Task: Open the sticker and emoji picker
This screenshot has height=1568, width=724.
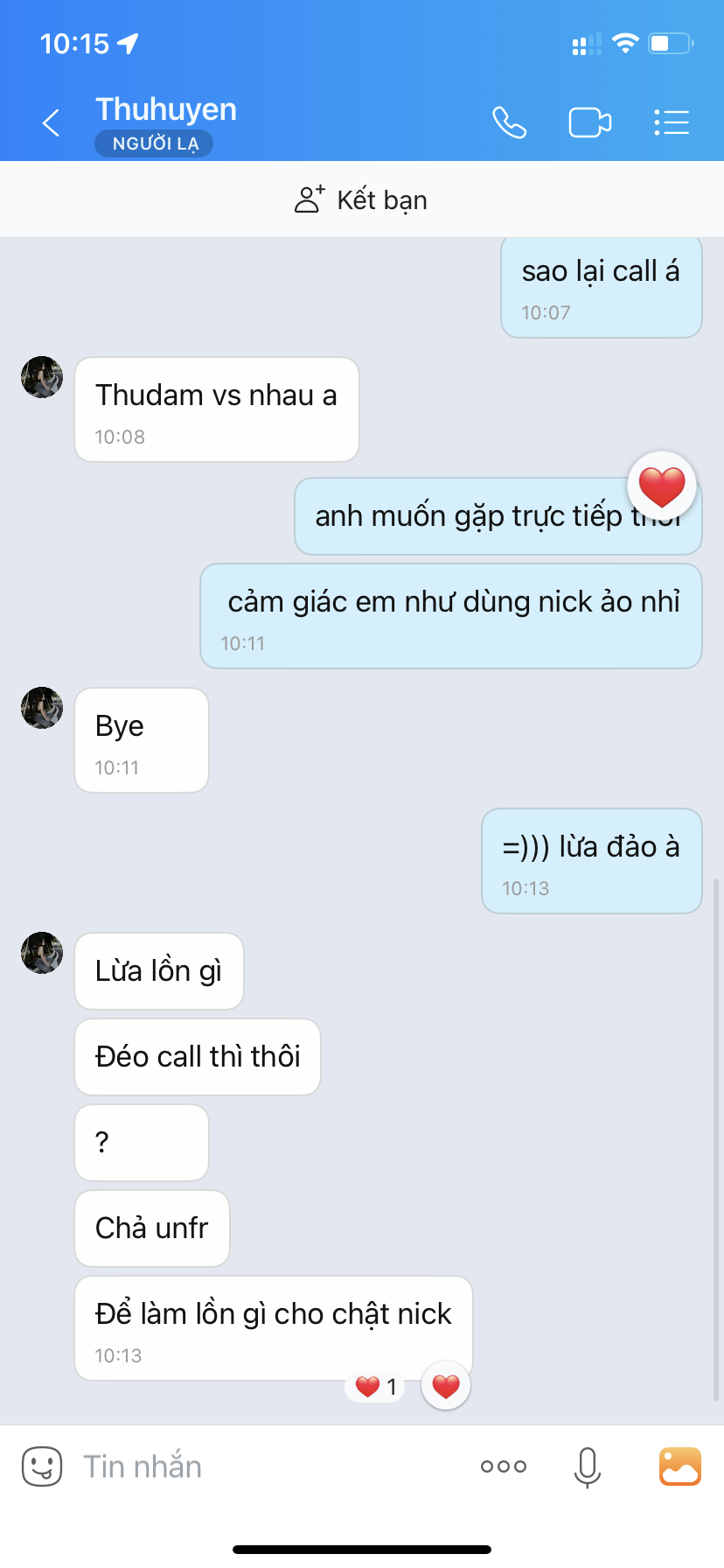Action: (42, 1466)
